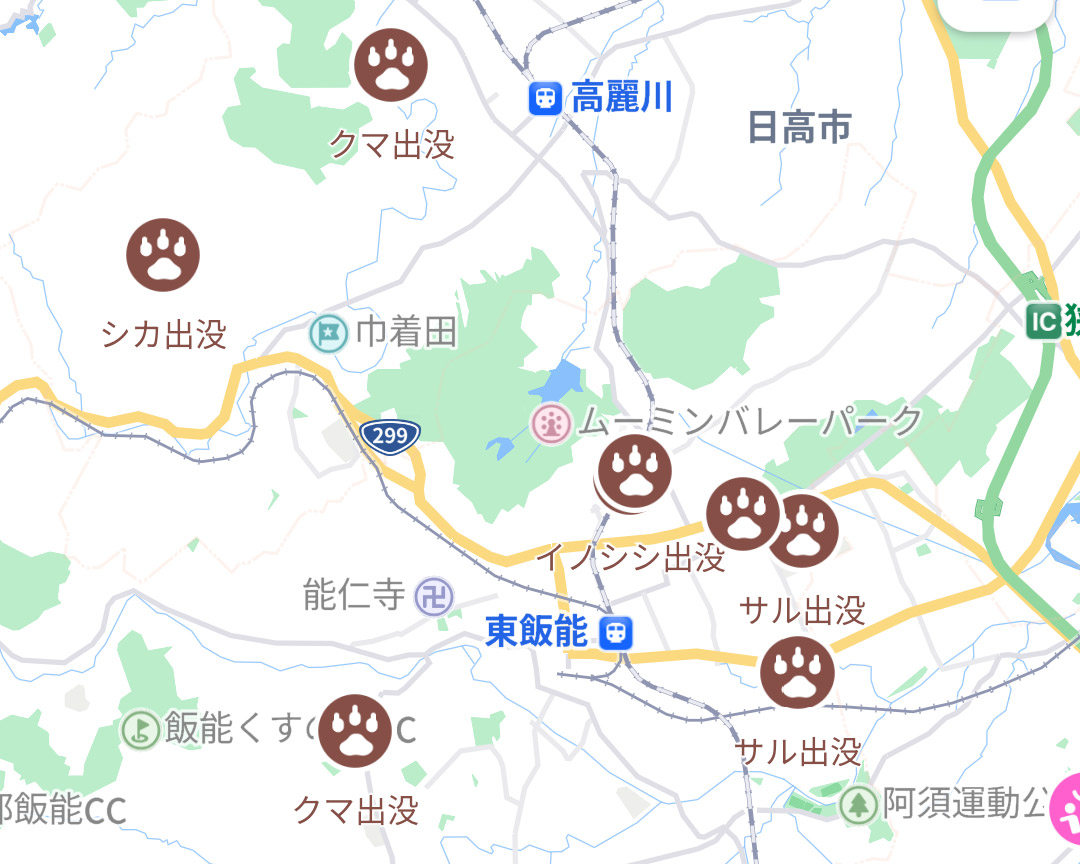Tap the クマ出没 marker over 飯能くすの樹CC
Screen dimensions: 1080x864
coord(355,730)
